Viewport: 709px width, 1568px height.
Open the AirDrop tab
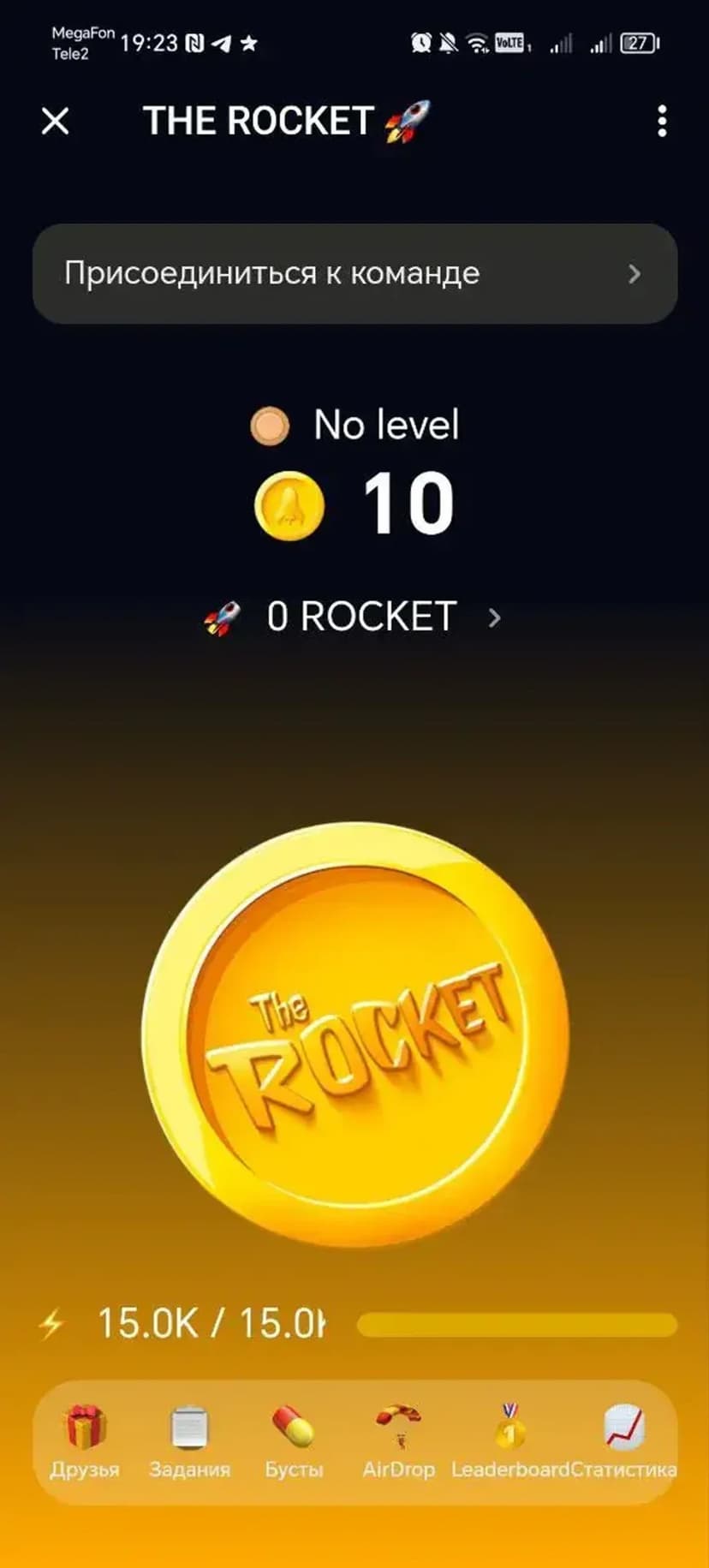[x=398, y=1441]
